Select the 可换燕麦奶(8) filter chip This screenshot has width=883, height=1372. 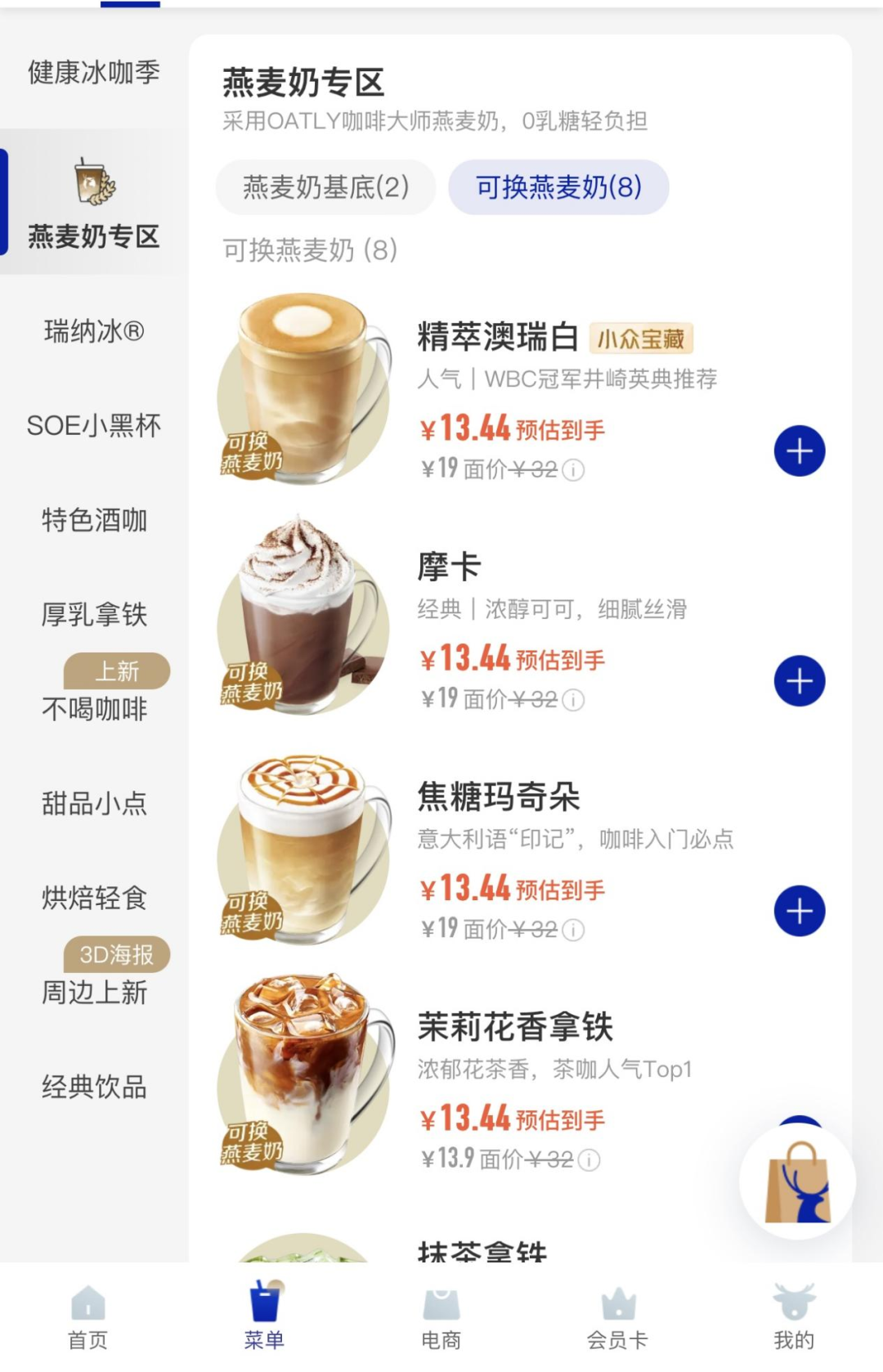tap(558, 187)
